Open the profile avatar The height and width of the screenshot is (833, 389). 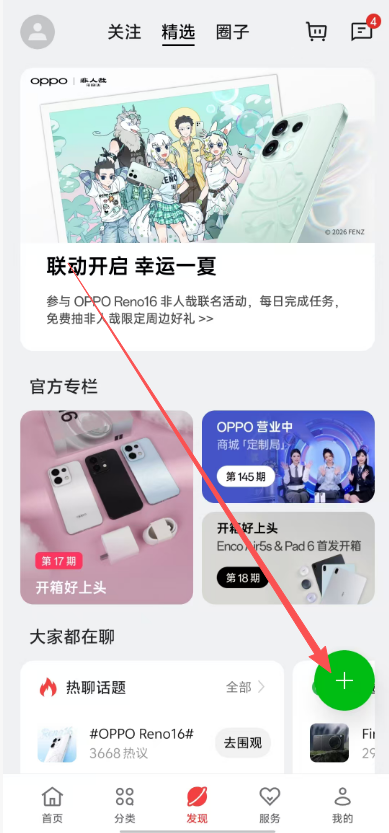[37, 32]
